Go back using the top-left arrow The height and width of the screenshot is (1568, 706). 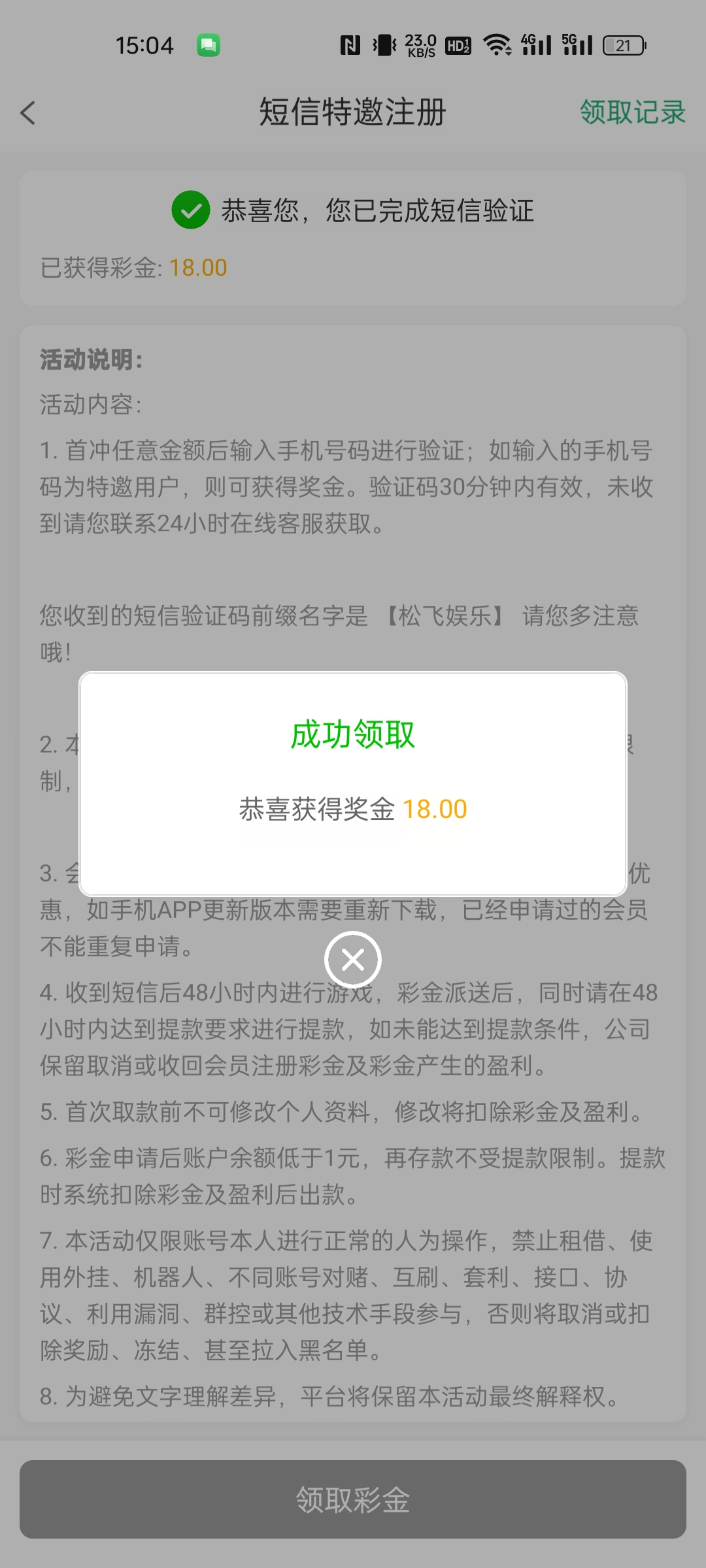coord(28,113)
